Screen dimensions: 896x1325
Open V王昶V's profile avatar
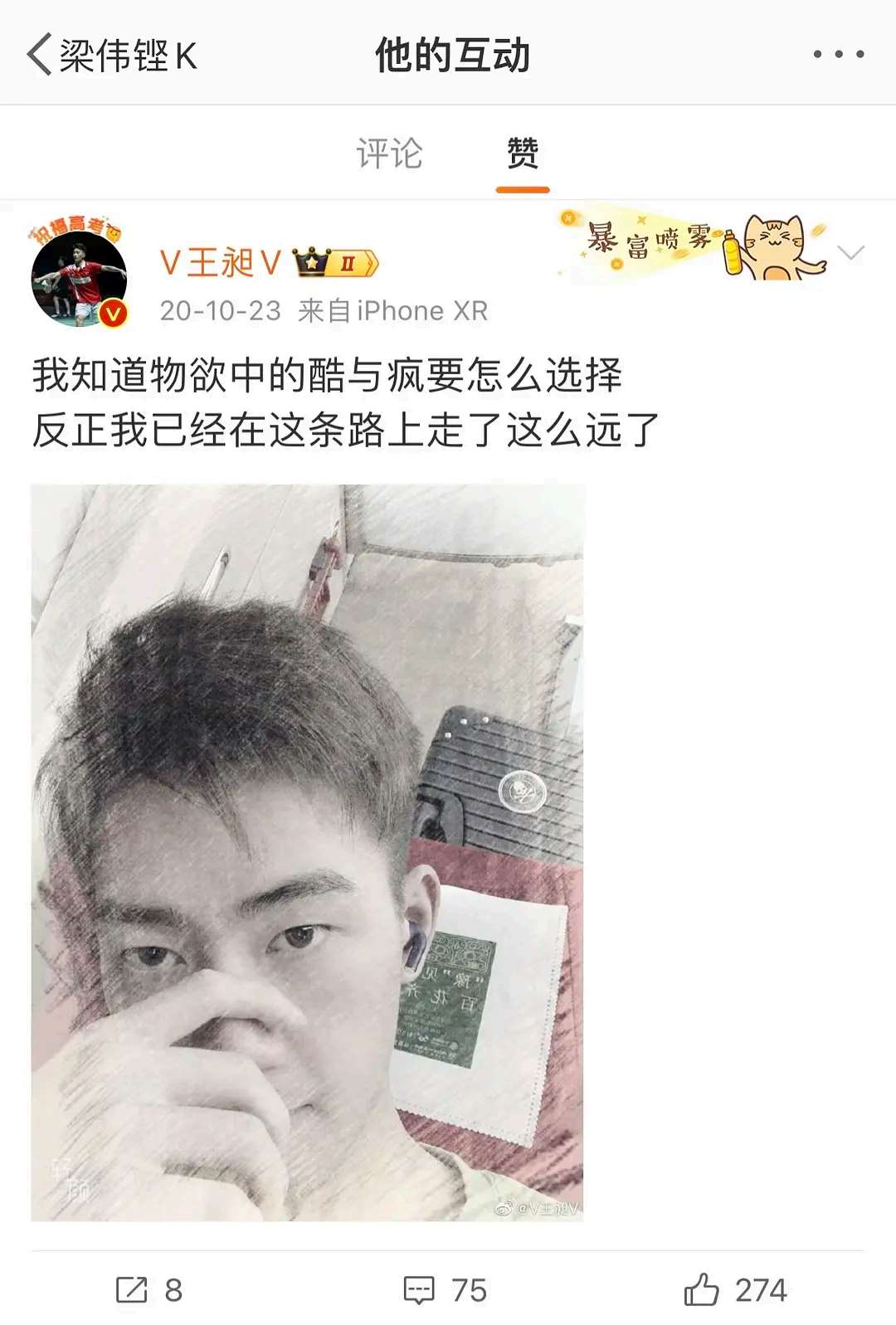coord(79,279)
